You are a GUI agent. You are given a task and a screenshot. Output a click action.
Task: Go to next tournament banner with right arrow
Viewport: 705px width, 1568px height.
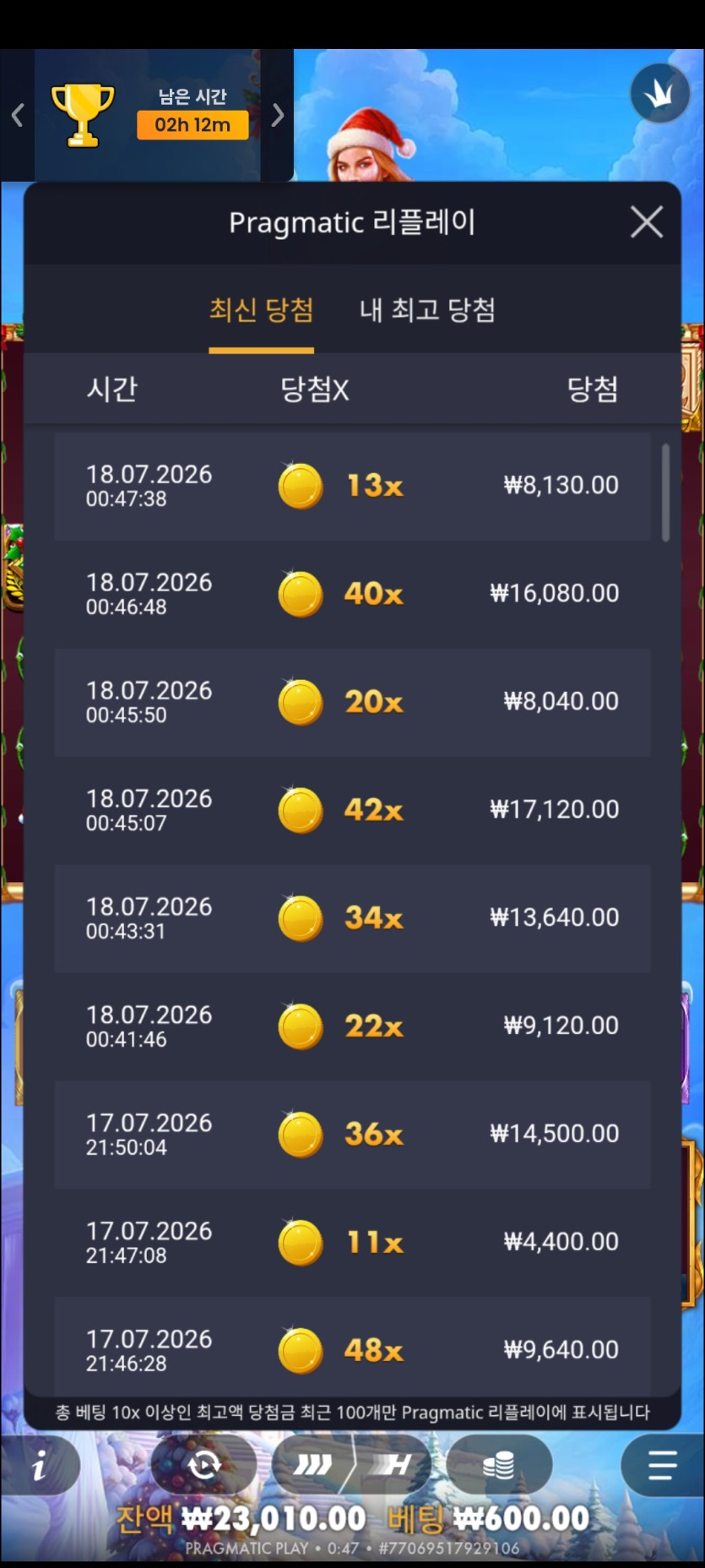click(x=277, y=115)
